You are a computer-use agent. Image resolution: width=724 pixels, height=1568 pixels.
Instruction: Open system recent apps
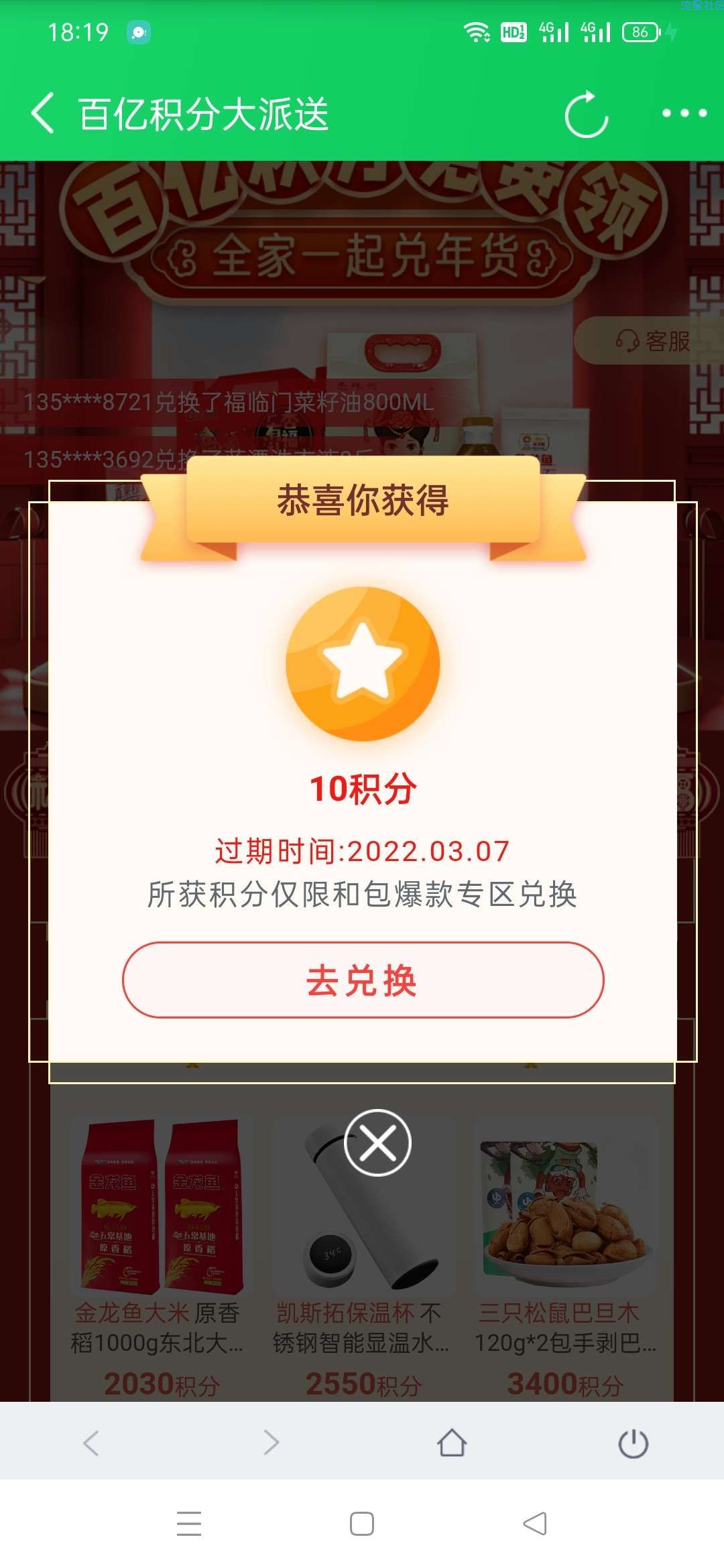(188, 1524)
